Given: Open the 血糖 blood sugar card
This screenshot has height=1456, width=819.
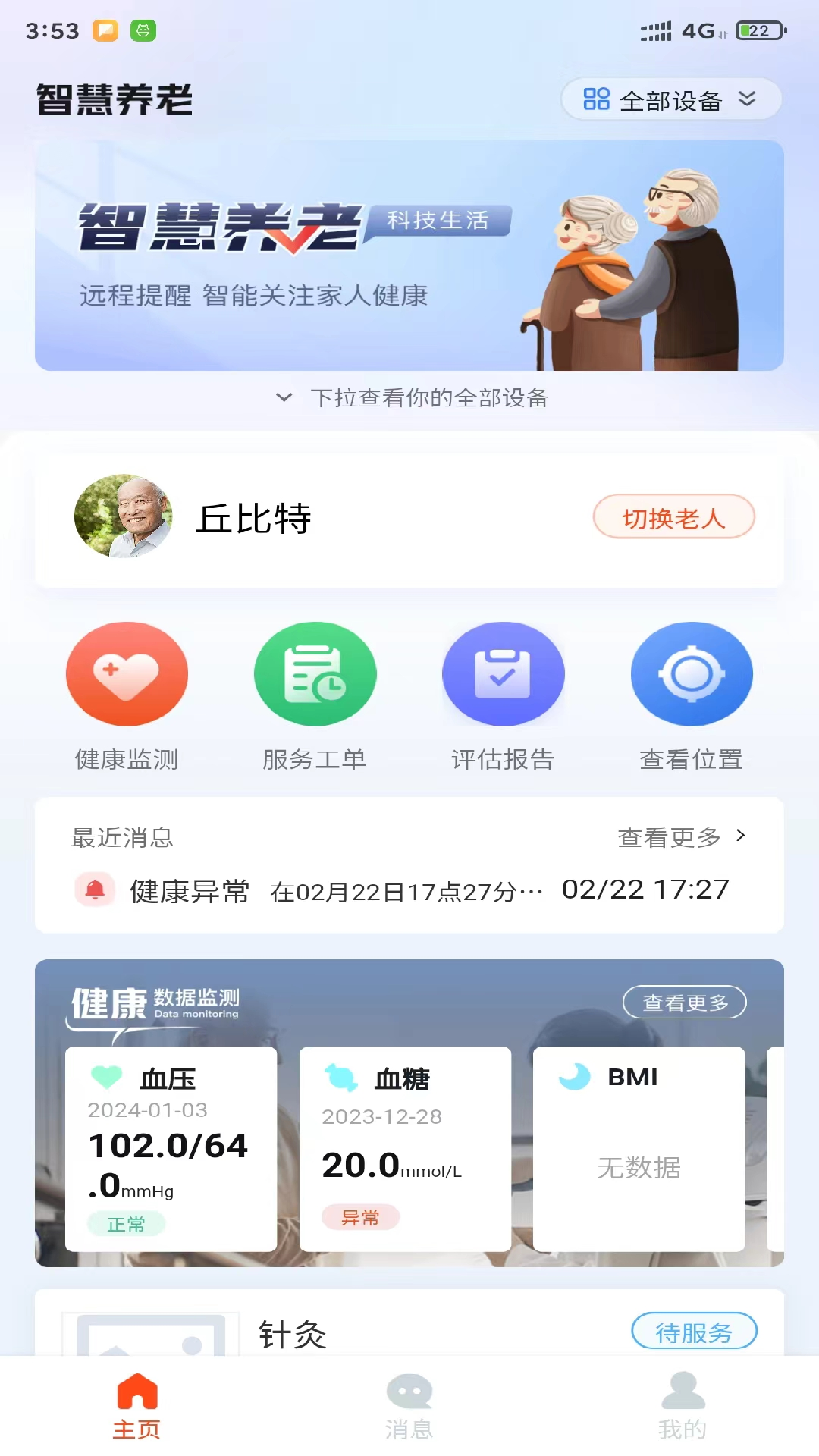Looking at the screenshot, I should point(405,1148).
